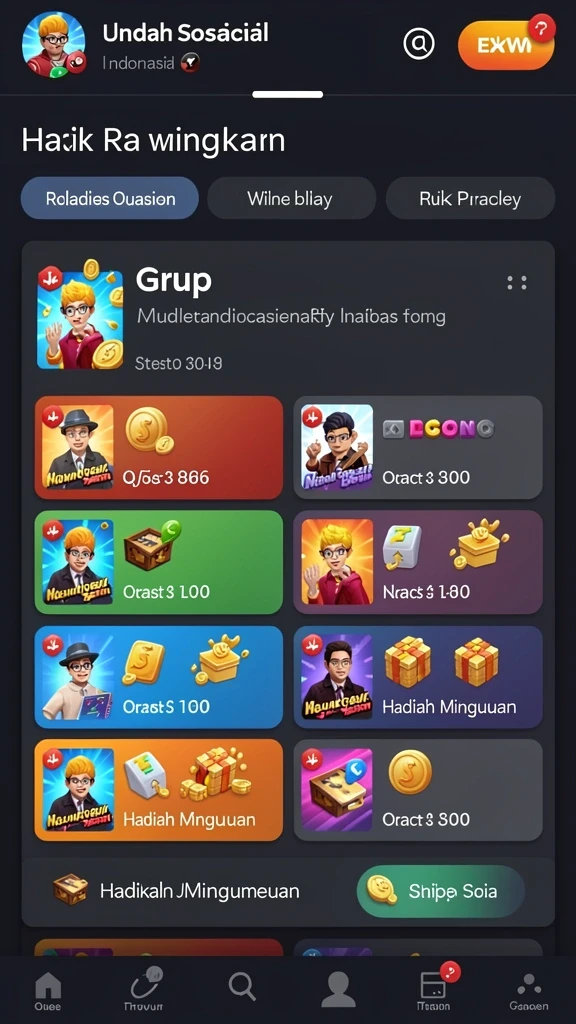Open the green card labeled Orast 3 100
576x1024 pixels.
click(159, 562)
